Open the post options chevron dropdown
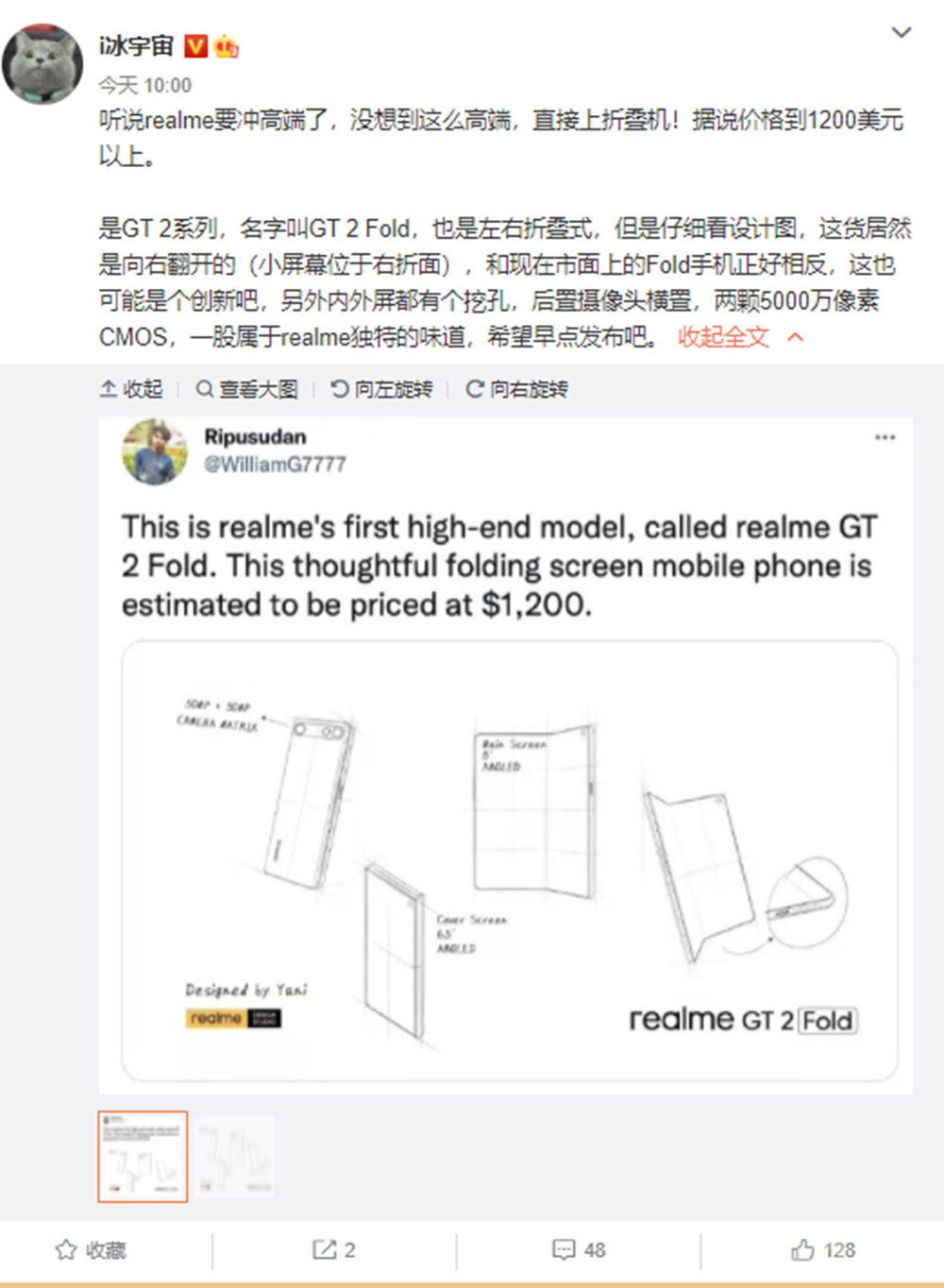The image size is (944, 1288). (902, 33)
